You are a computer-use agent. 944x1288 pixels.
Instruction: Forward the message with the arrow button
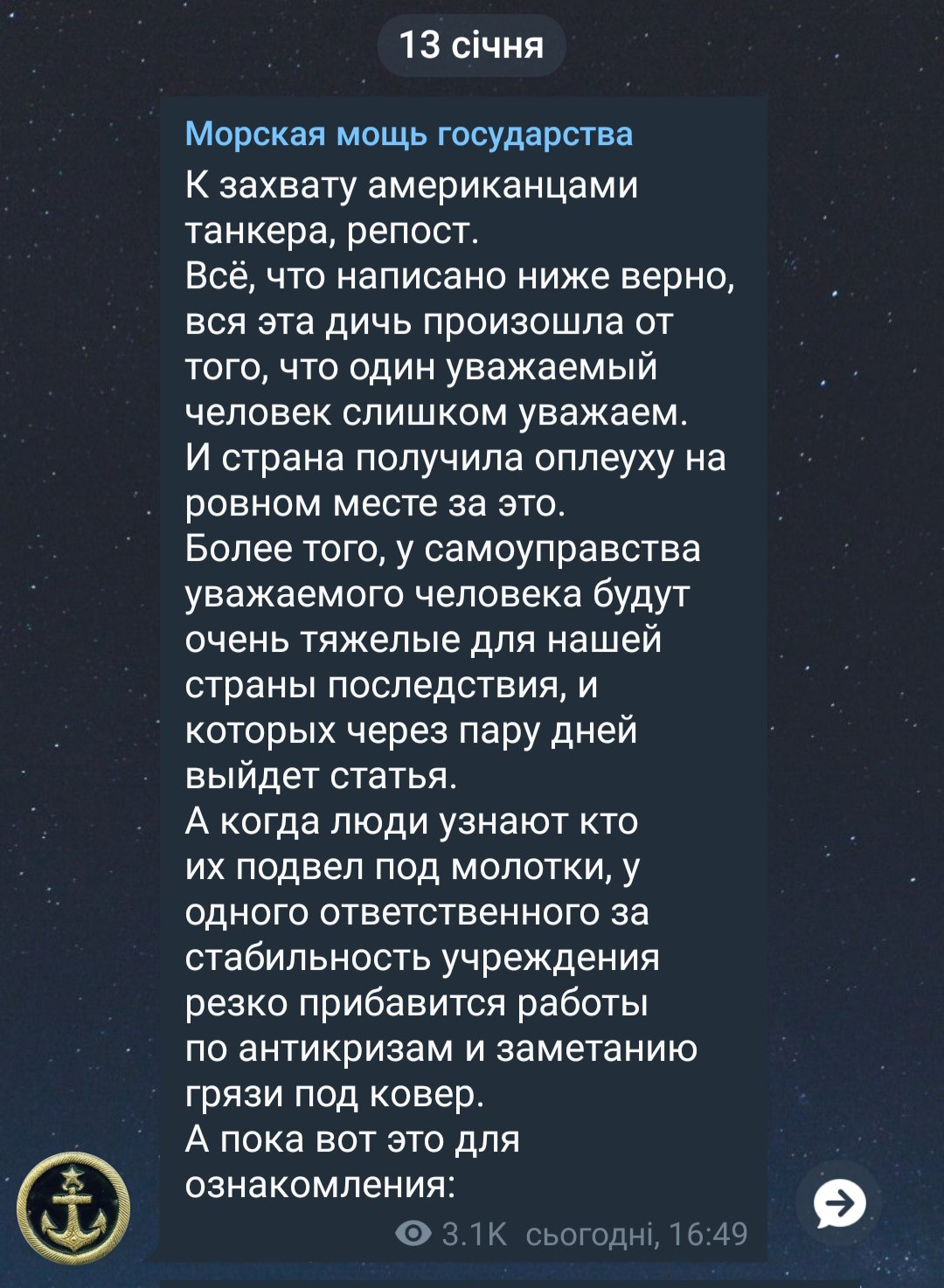pyautogui.click(x=839, y=1204)
